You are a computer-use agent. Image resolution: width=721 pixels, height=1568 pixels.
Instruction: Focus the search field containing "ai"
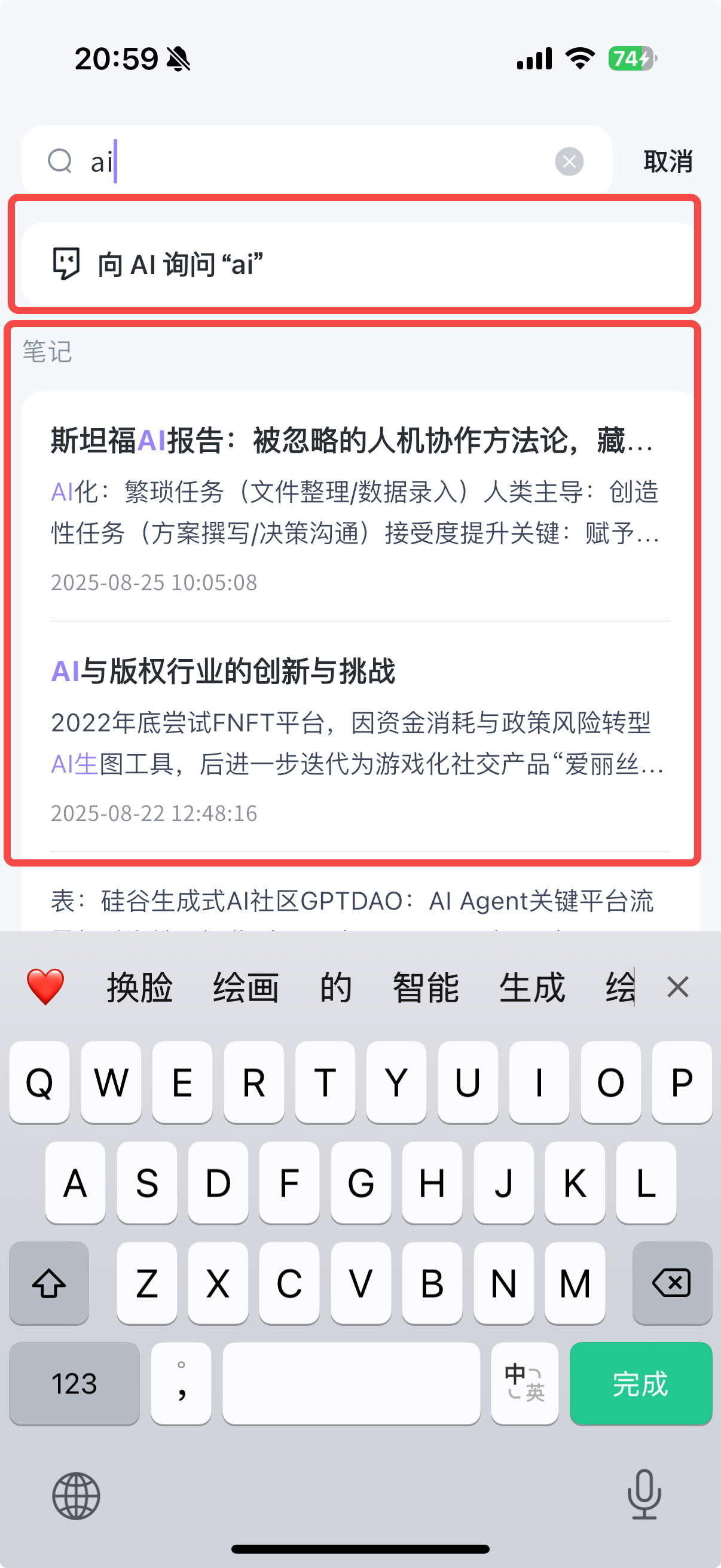point(316,161)
